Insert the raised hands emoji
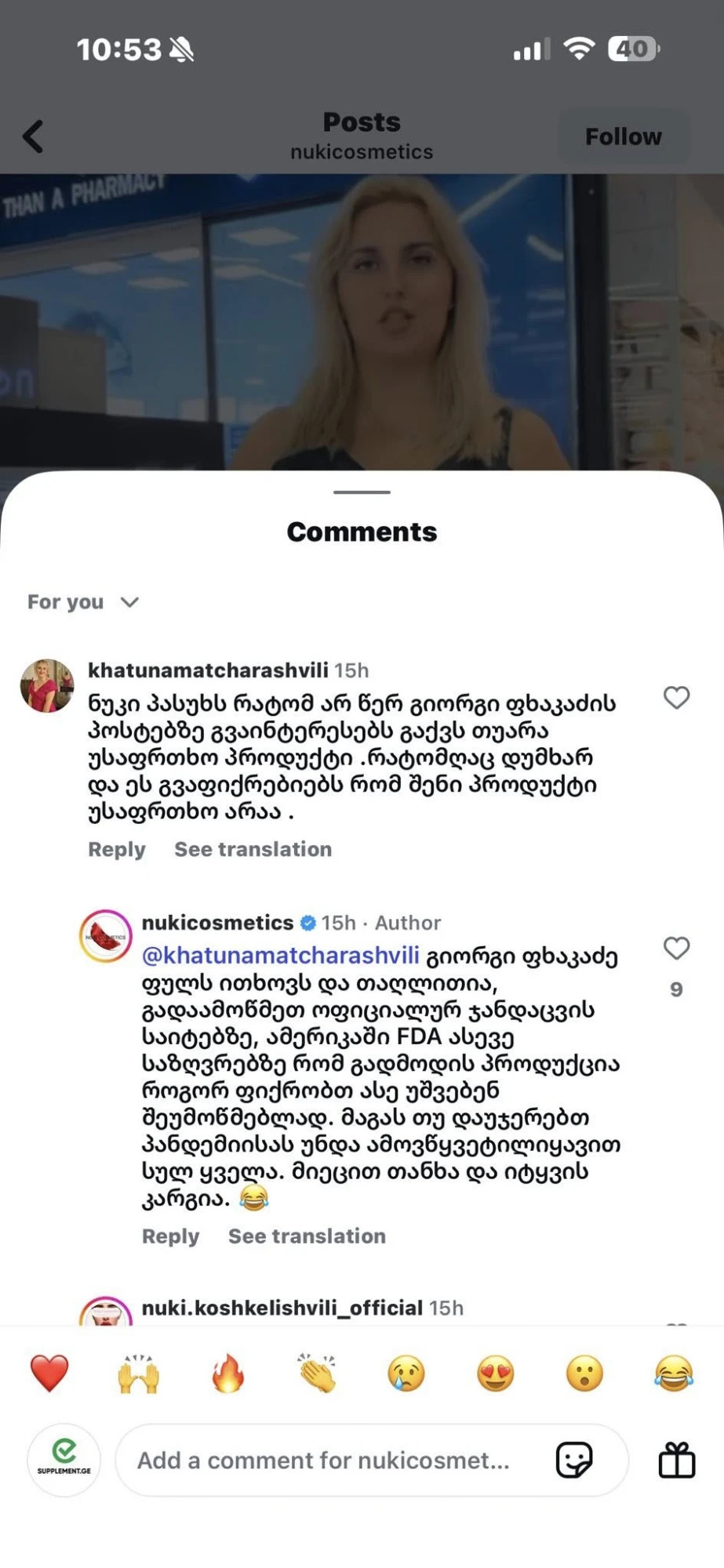The width and height of the screenshot is (724, 1568). click(x=138, y=1373)
